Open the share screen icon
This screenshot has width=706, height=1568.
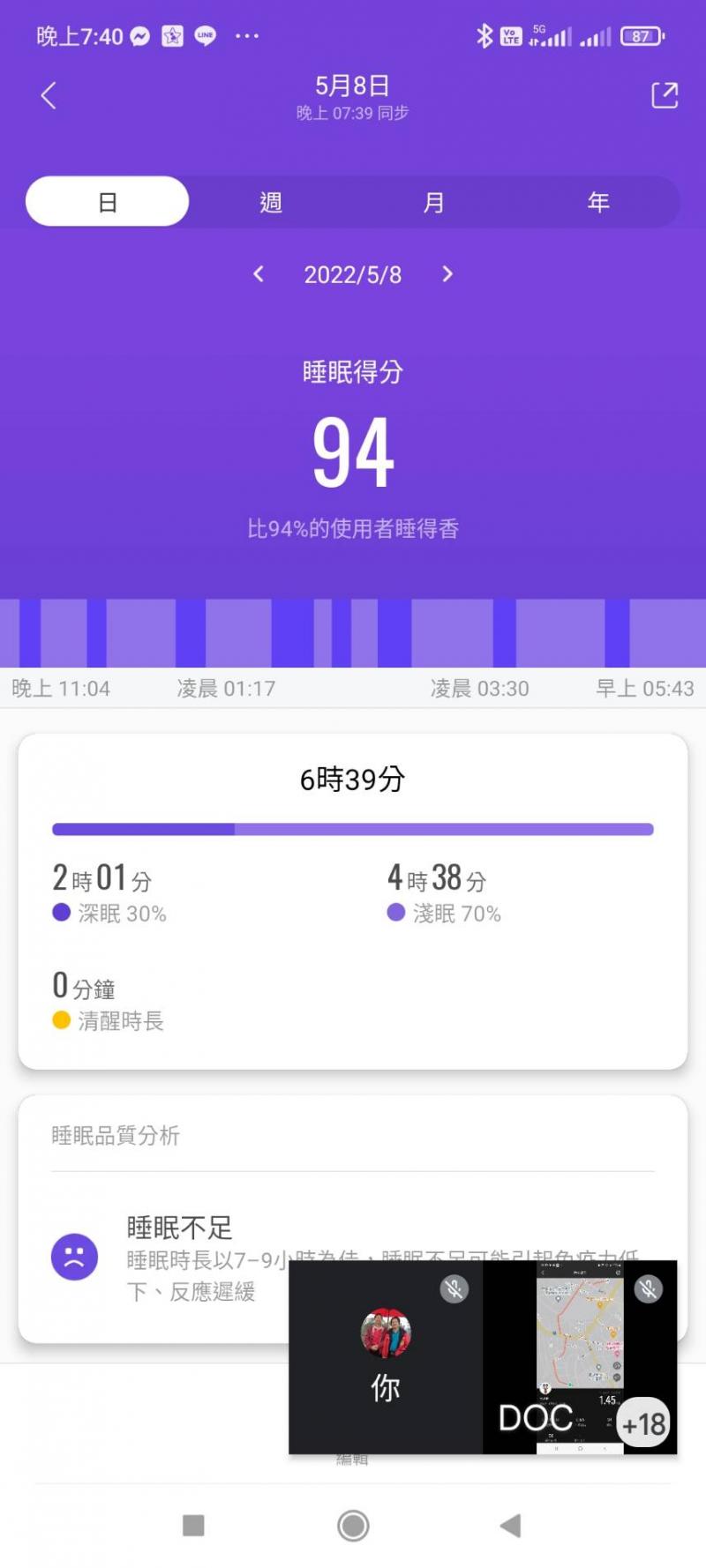coord(664,95)
